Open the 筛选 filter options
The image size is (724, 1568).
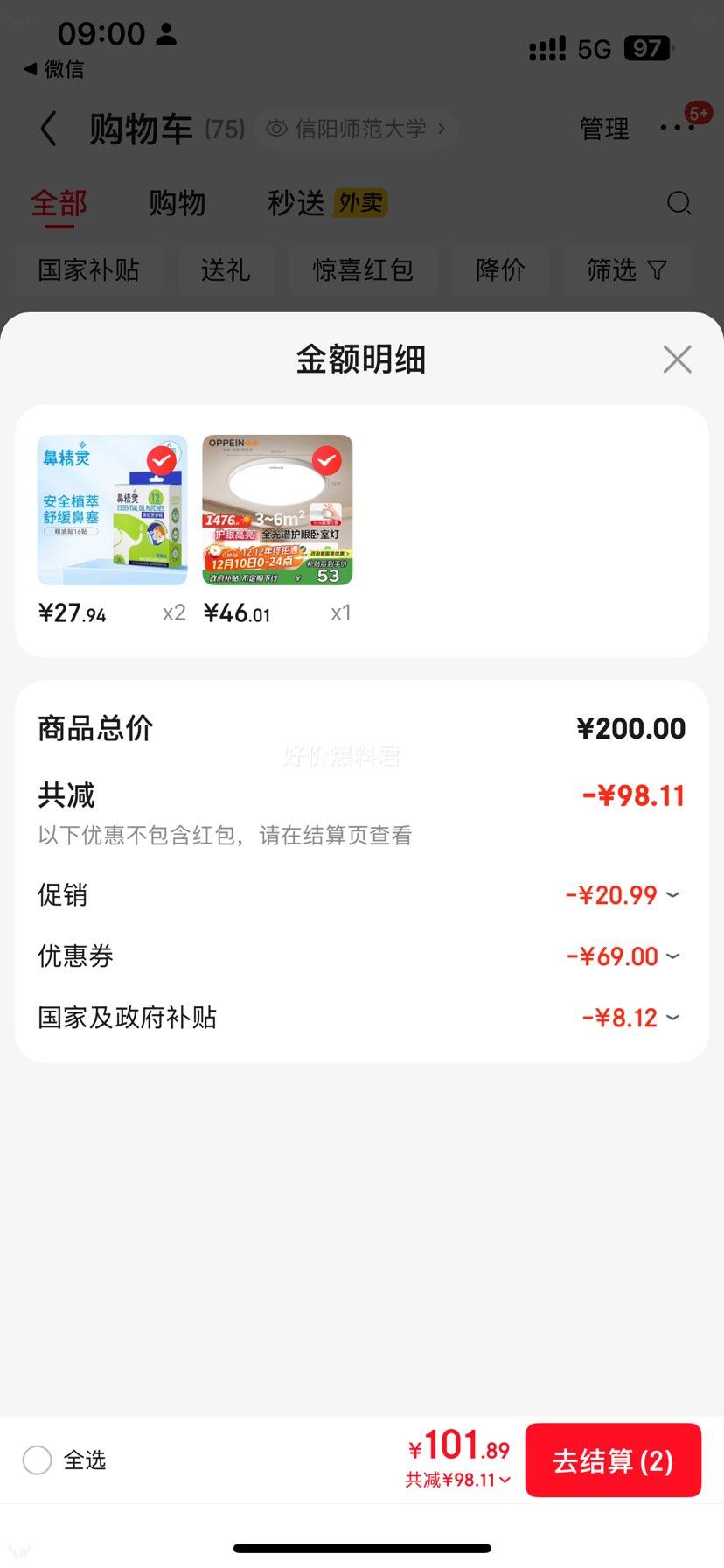(x=626, y=269)
